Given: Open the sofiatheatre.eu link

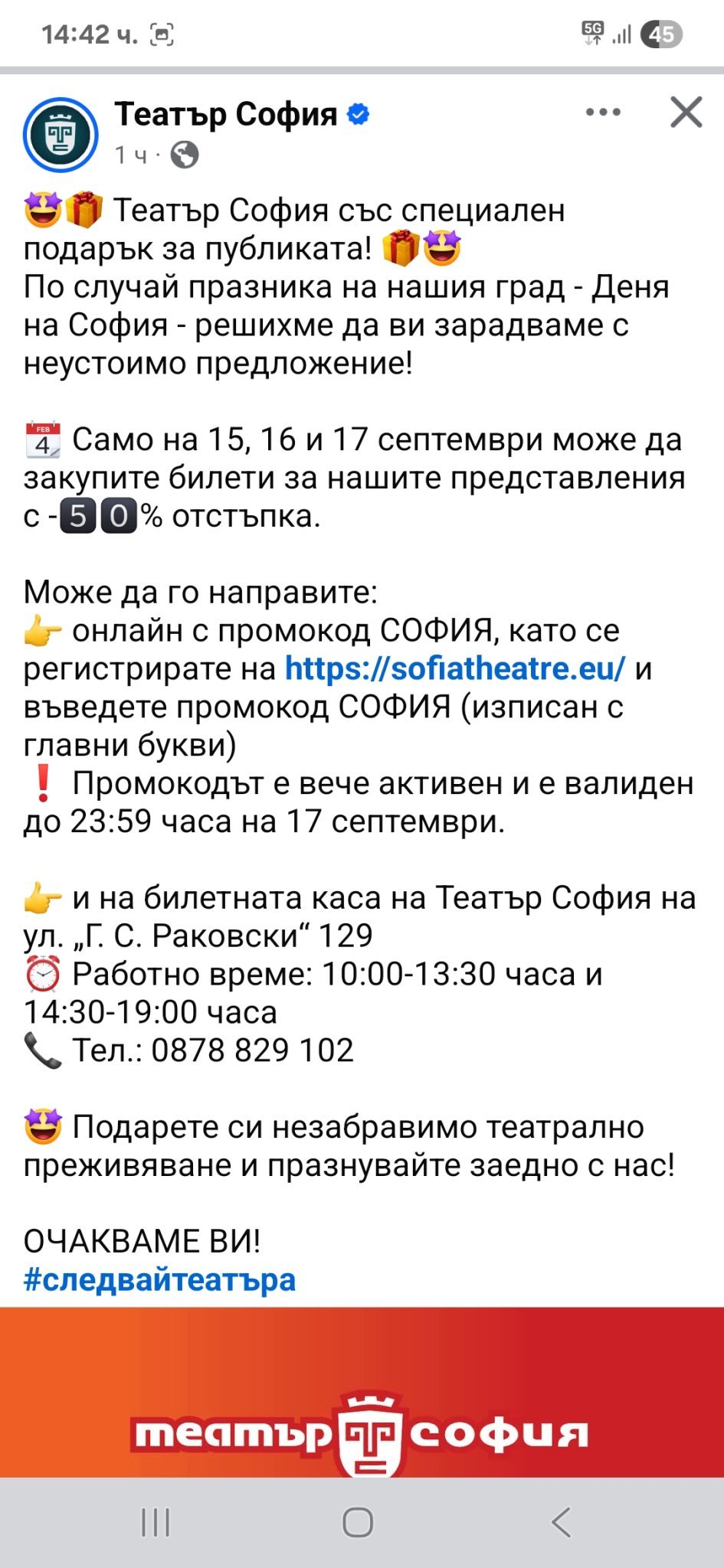Looking at the screenshot, I should pyautogui.click(x=455, y=668).
